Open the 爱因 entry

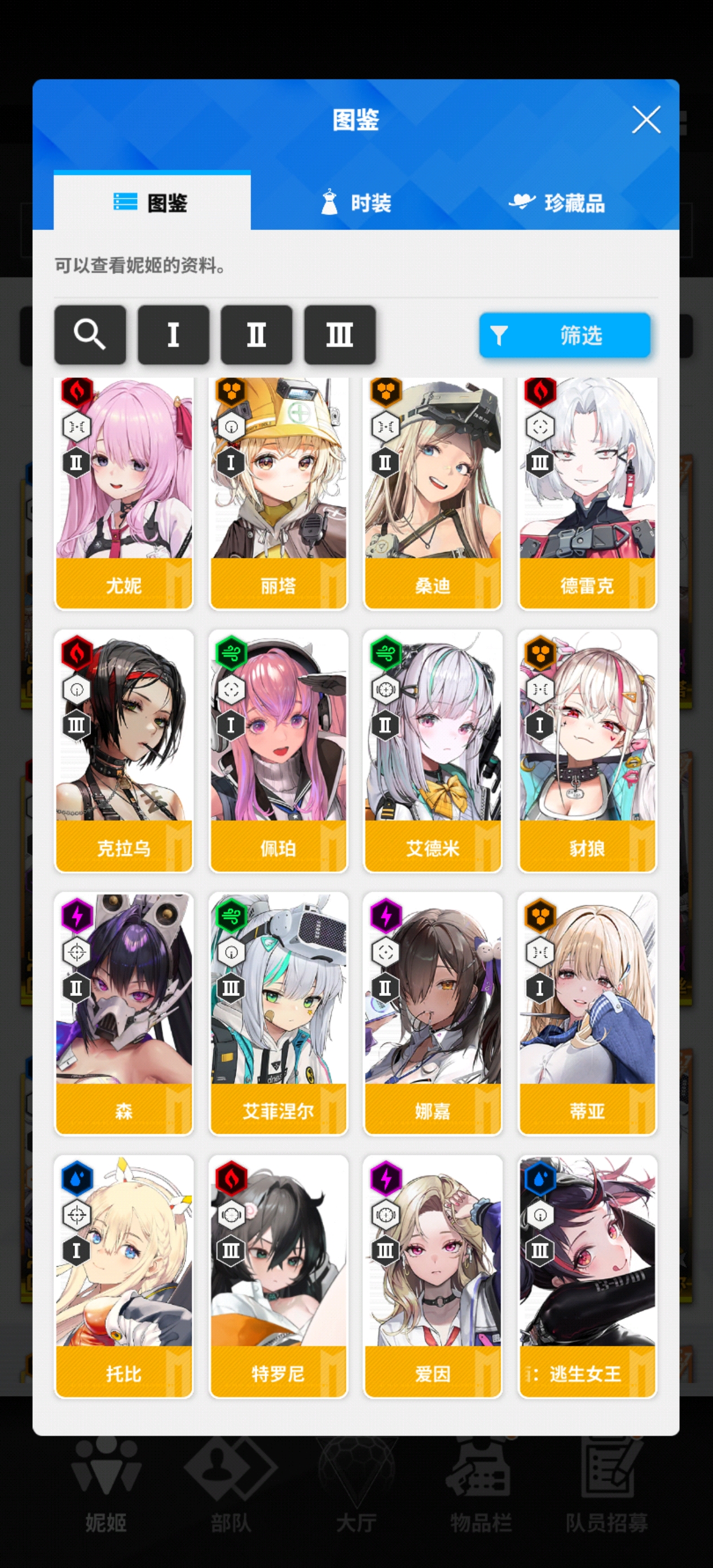coord(432,1276)
